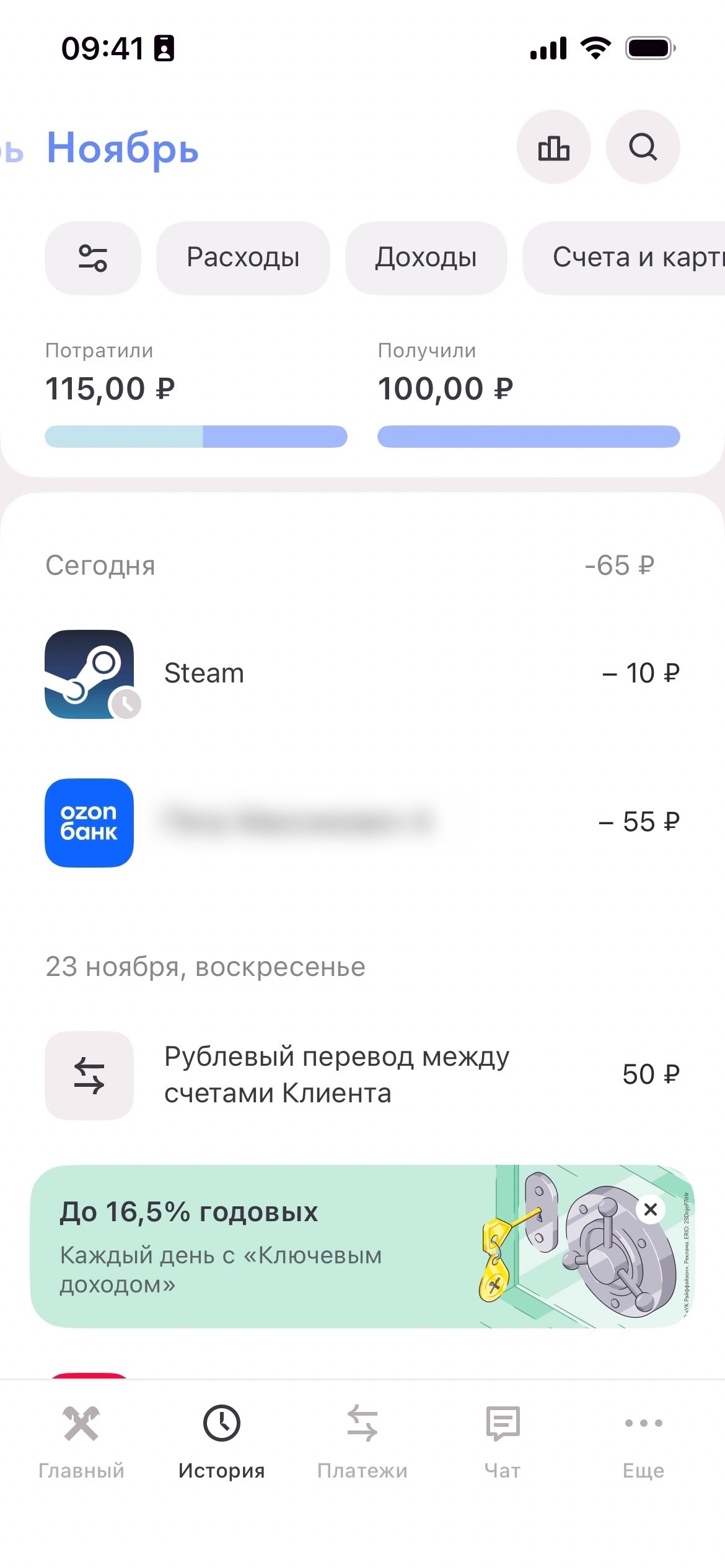This screenshot has width=725, height=1568.
Task: Go to the Главный tab
Action: (x=81, y=1440)
